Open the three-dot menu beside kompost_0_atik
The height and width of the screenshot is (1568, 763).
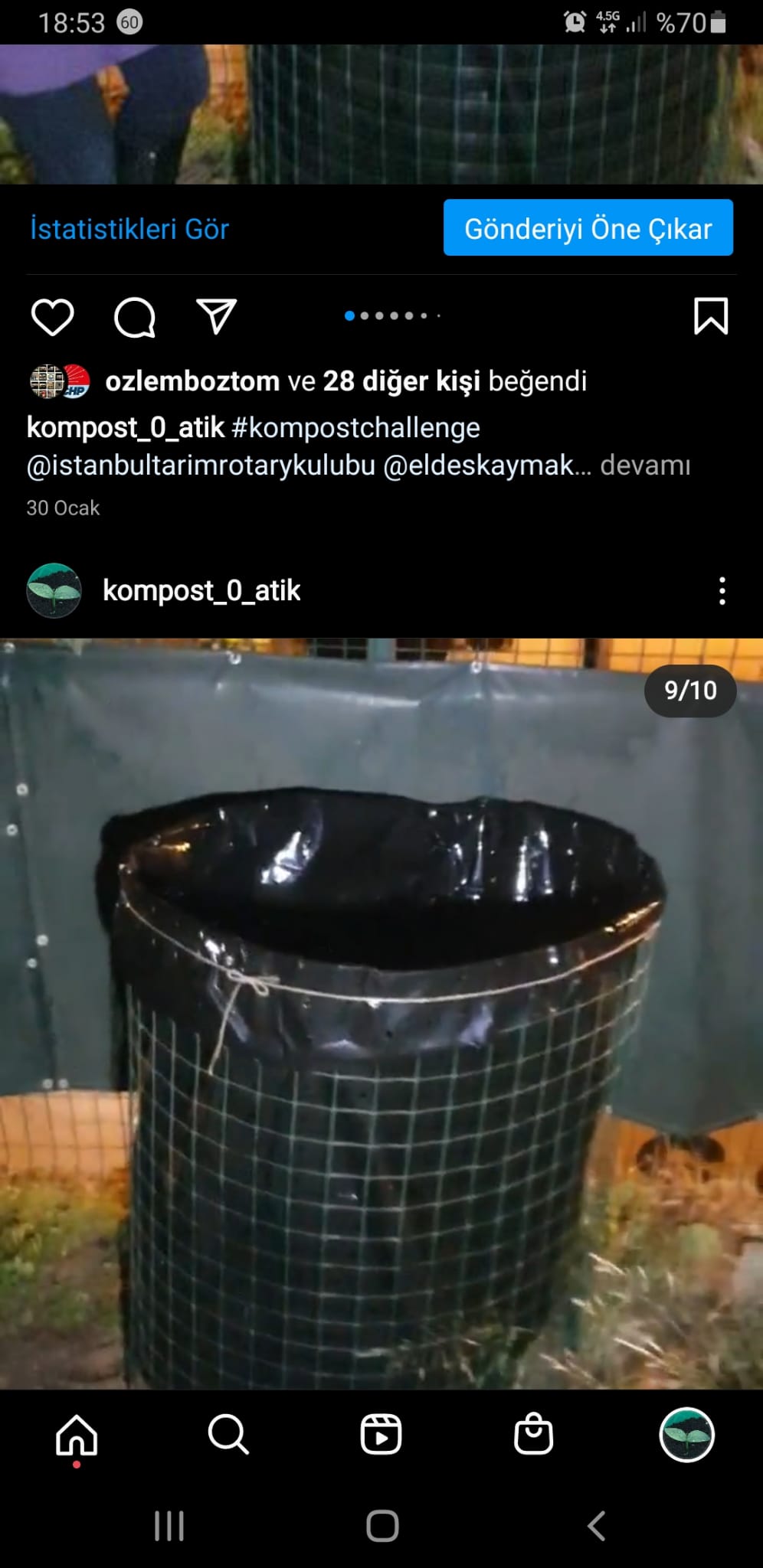(x=722, y=591)
